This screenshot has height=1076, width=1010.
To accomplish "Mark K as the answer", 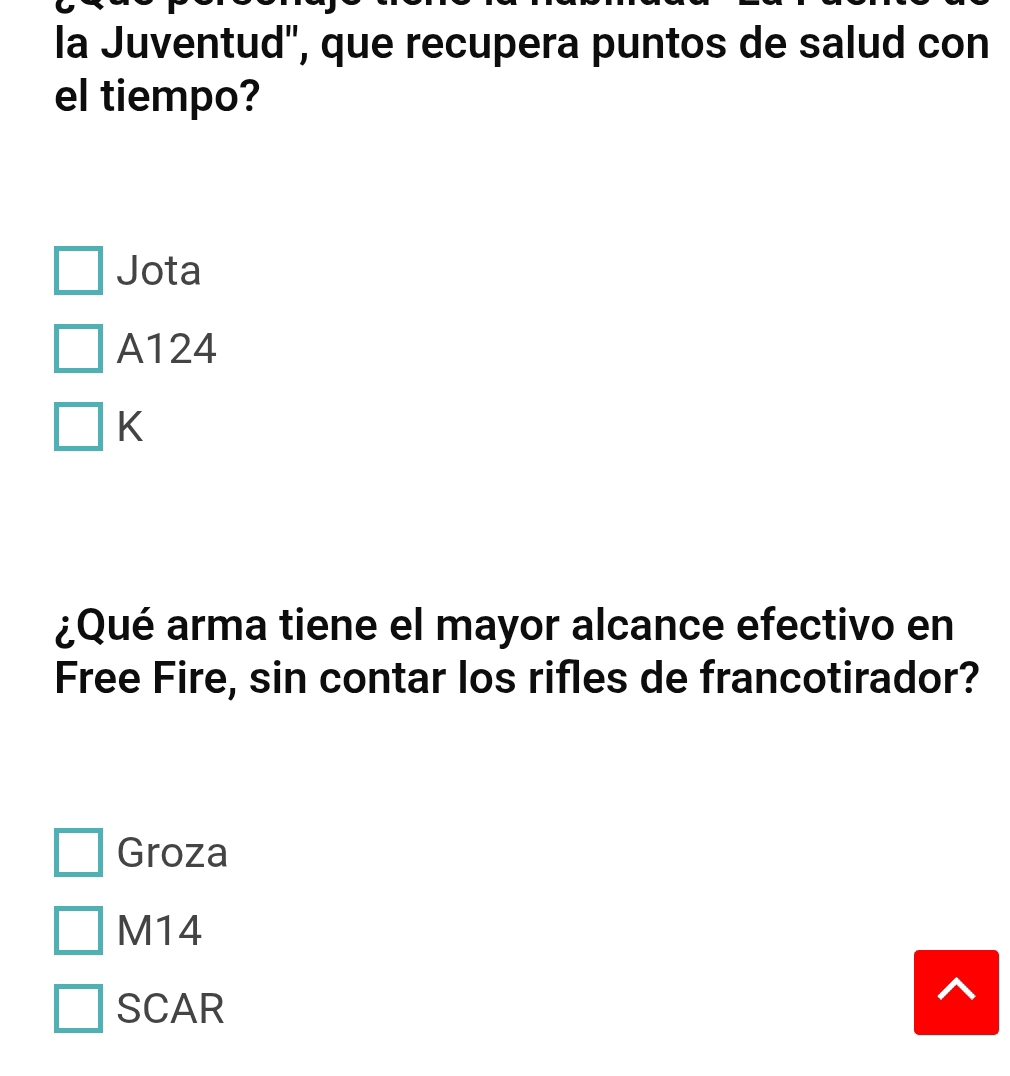I will coord(78,427).
